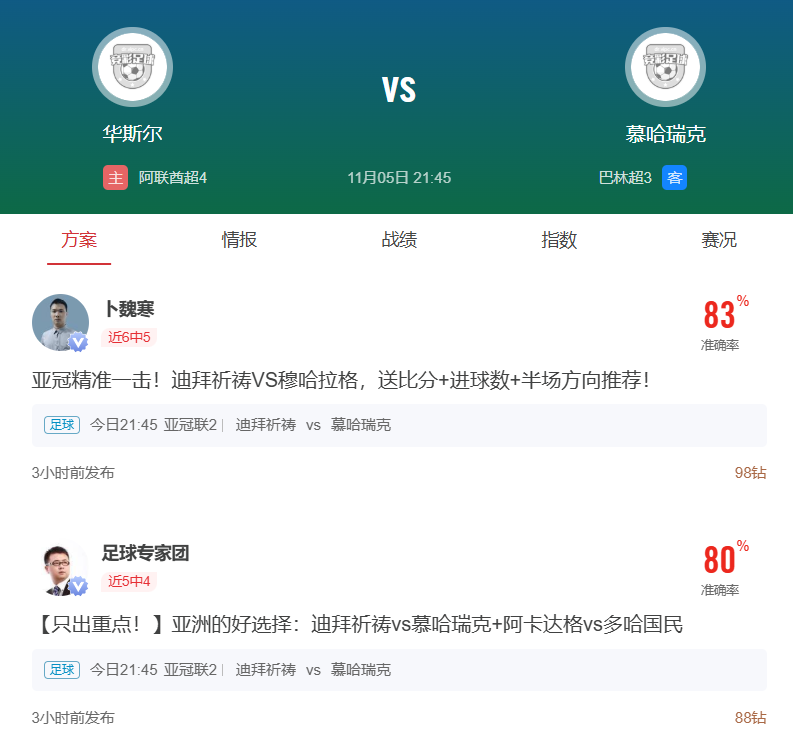
Task: Switch to the 战绩 tab
Action: 399,240
